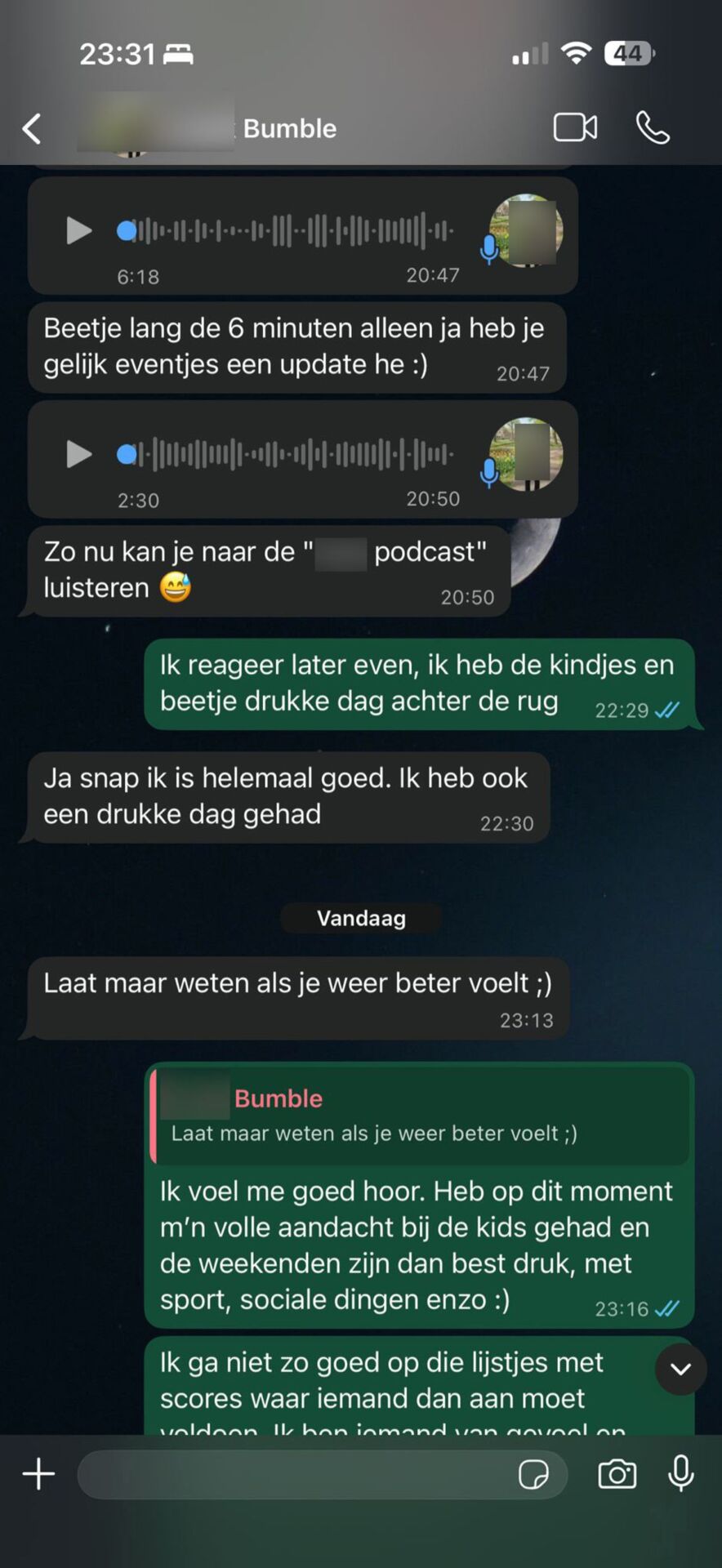The height and width of the screenshot is (1568, 722).
Task: Go back to the chat list
Action: [x=32, y=128]
